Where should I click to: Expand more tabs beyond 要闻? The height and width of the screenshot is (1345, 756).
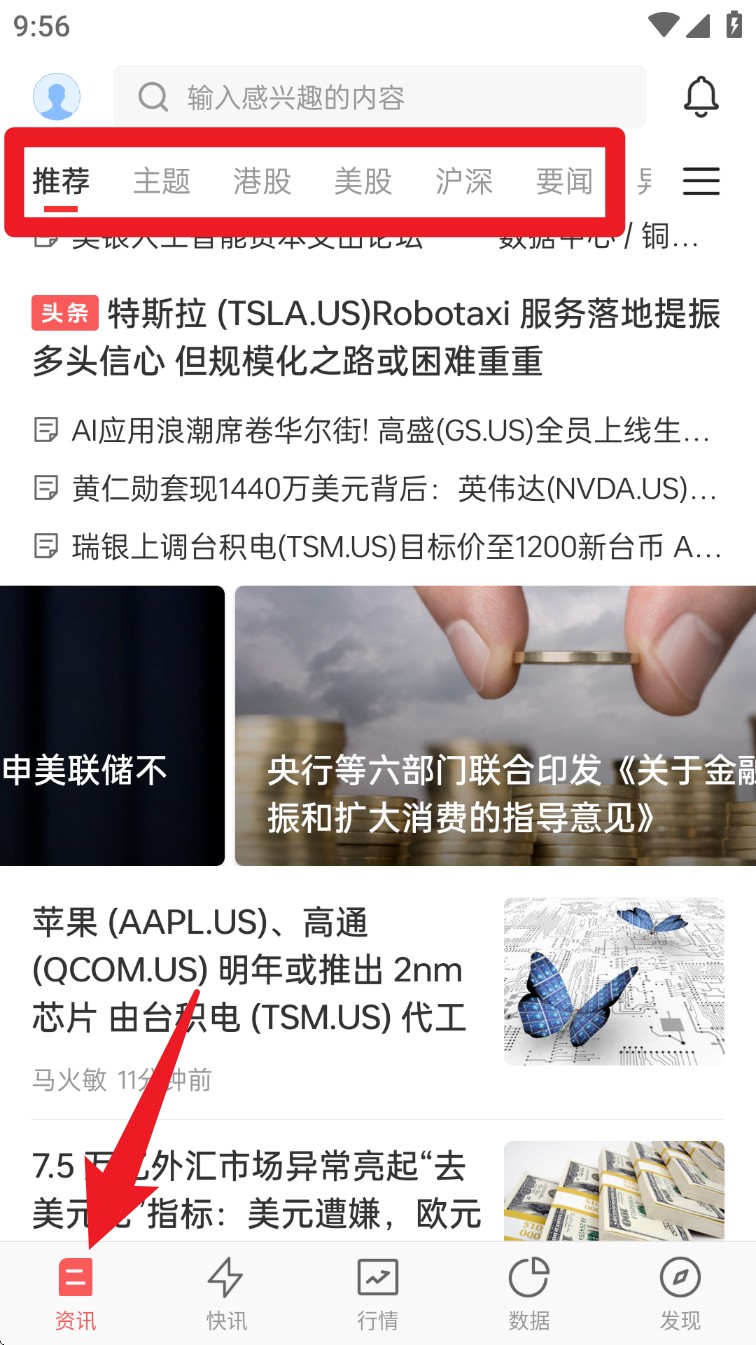click(646, 181)
